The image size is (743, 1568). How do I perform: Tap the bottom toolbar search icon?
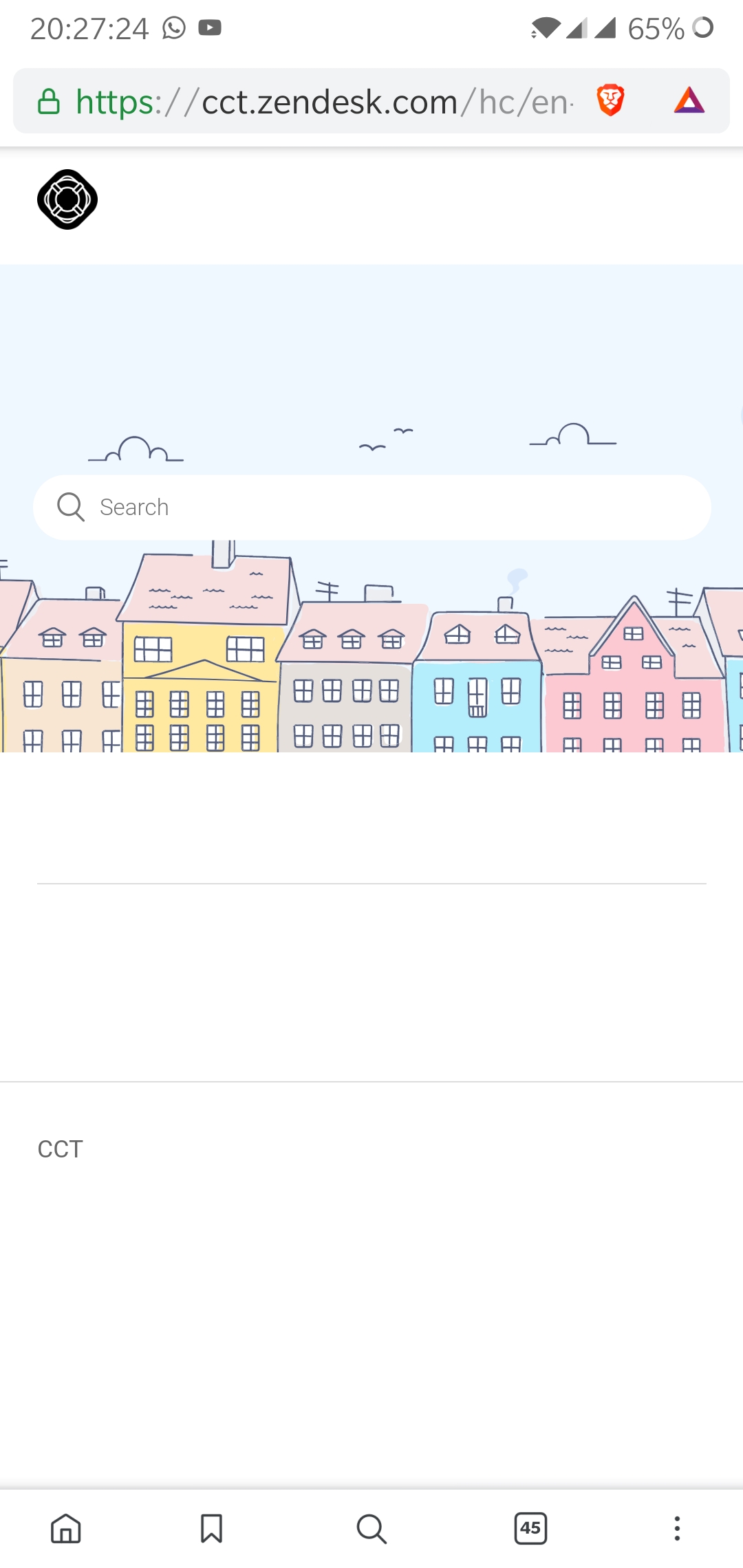(371, 1529)
